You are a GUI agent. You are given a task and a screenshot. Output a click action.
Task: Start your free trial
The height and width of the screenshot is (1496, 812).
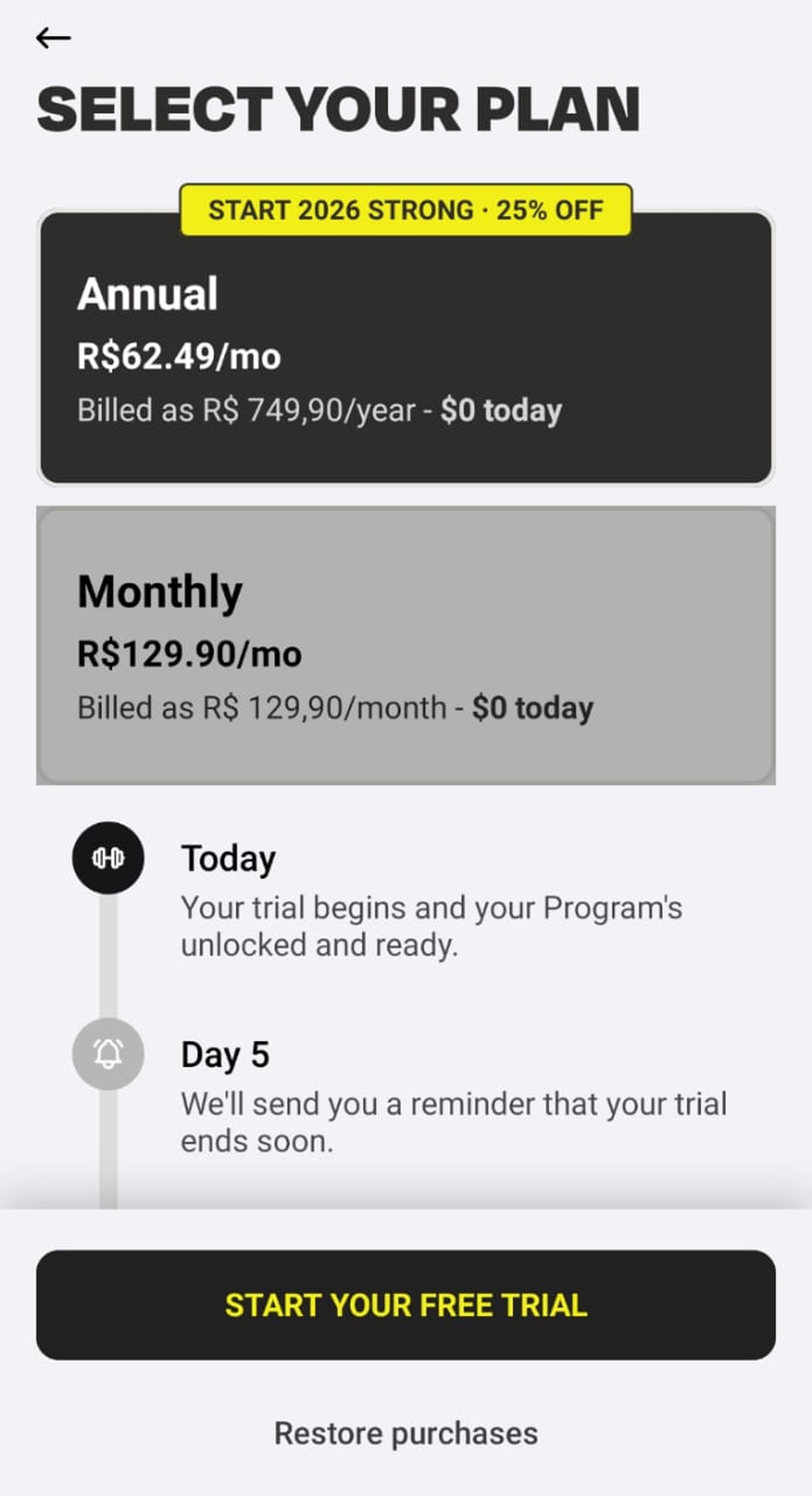point(405,1304)
